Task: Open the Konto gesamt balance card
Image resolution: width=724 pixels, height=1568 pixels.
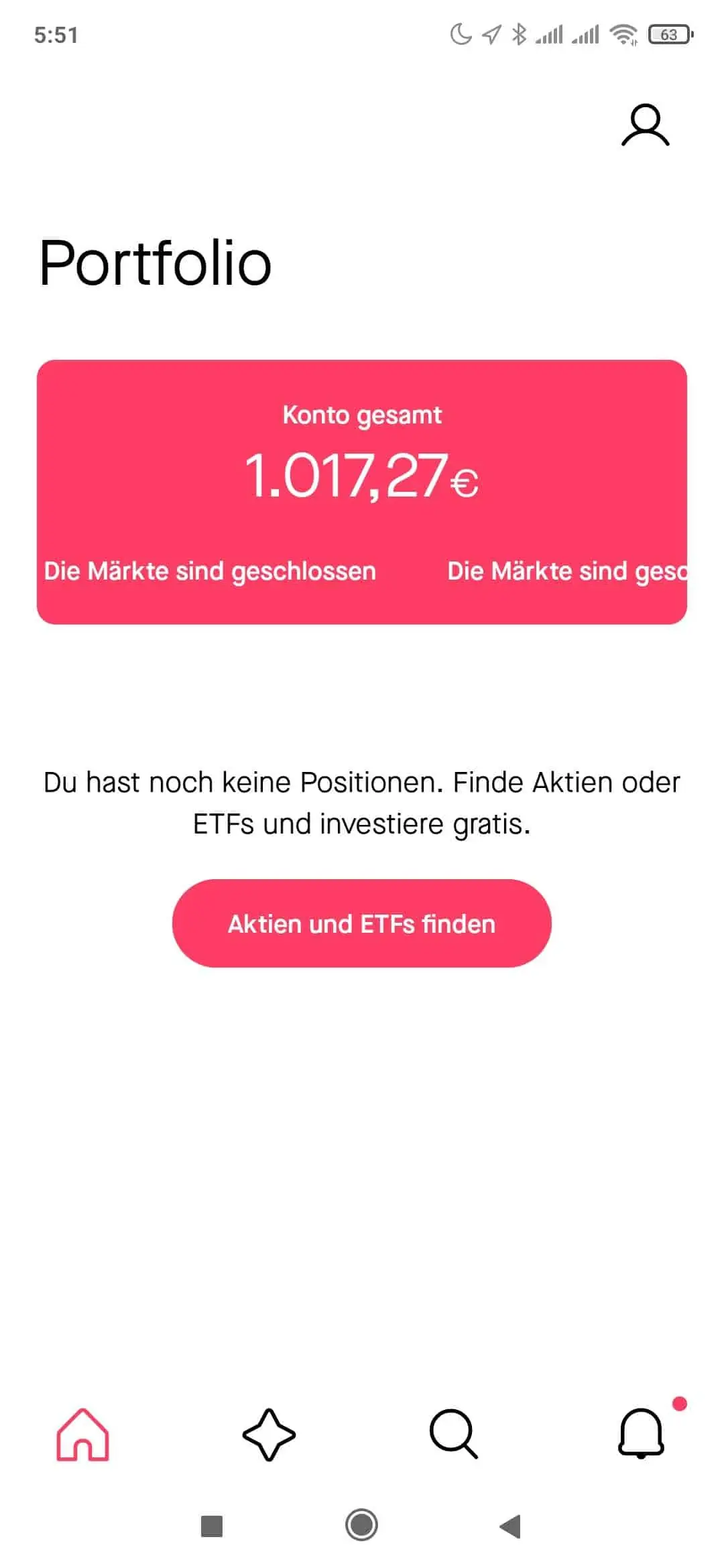Action: pyautogui.click(x=362, y=492)
